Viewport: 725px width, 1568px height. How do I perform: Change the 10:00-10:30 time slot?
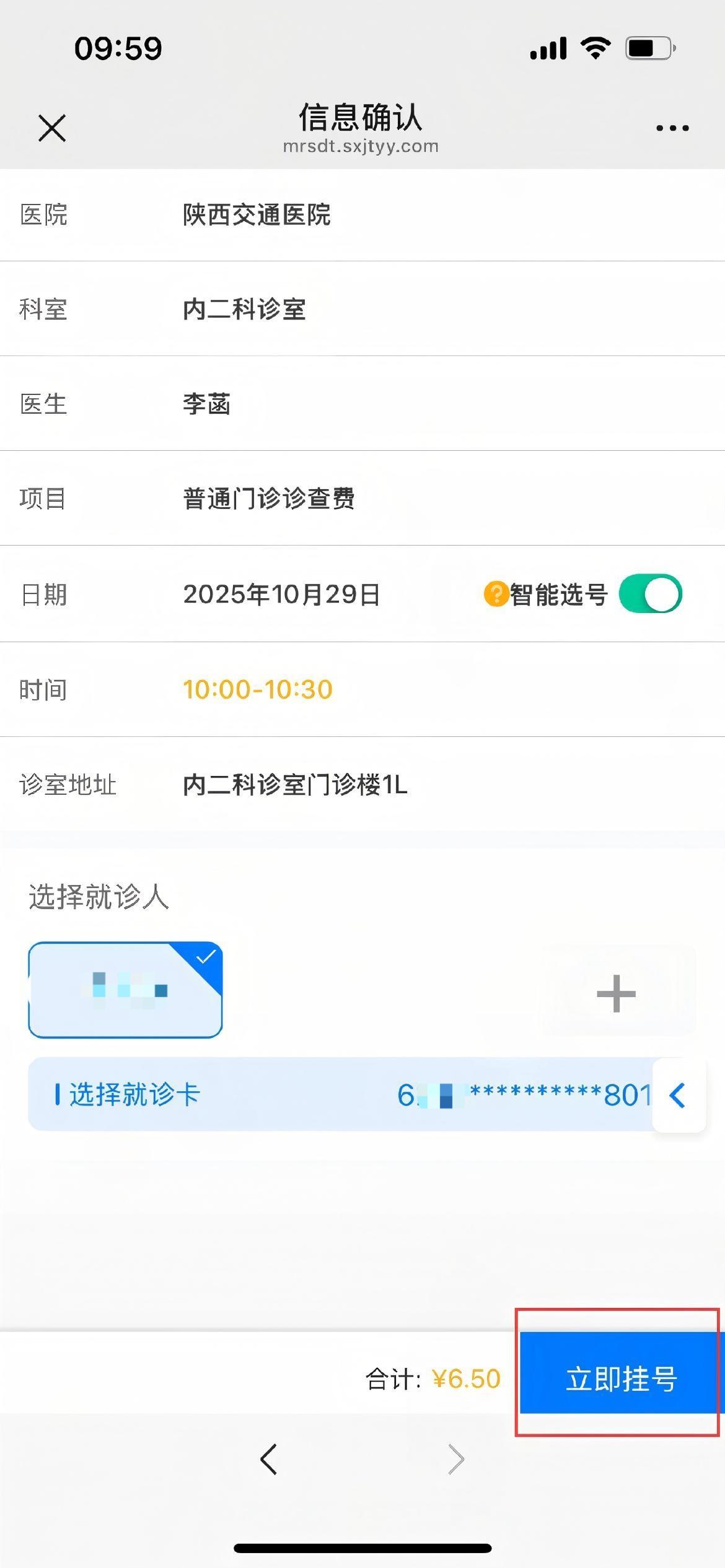(258, 689)
